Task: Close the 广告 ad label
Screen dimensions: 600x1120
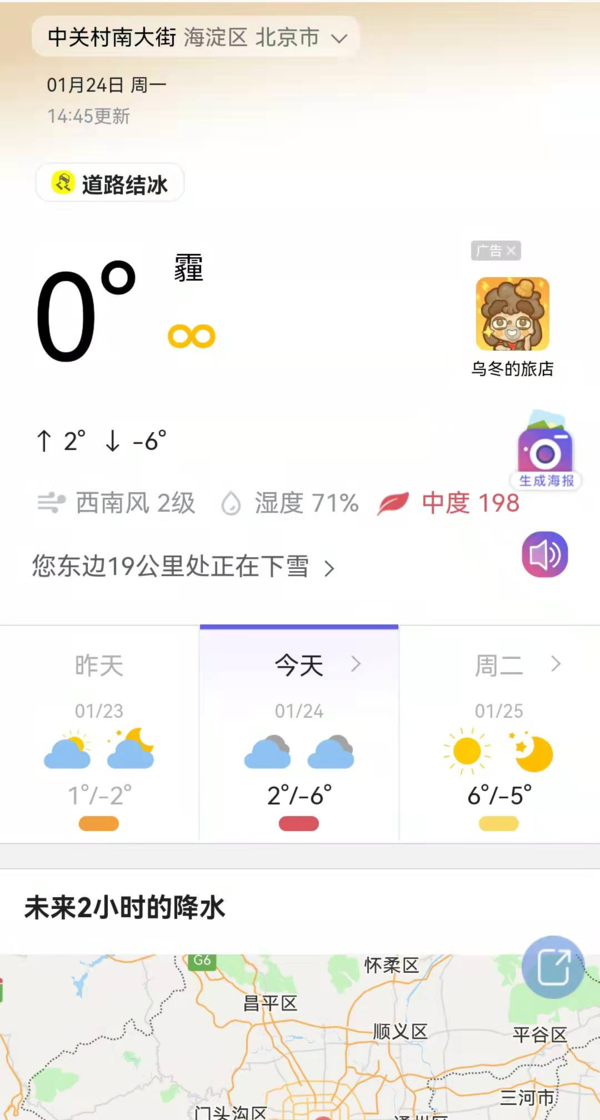Action: [511, 251]
